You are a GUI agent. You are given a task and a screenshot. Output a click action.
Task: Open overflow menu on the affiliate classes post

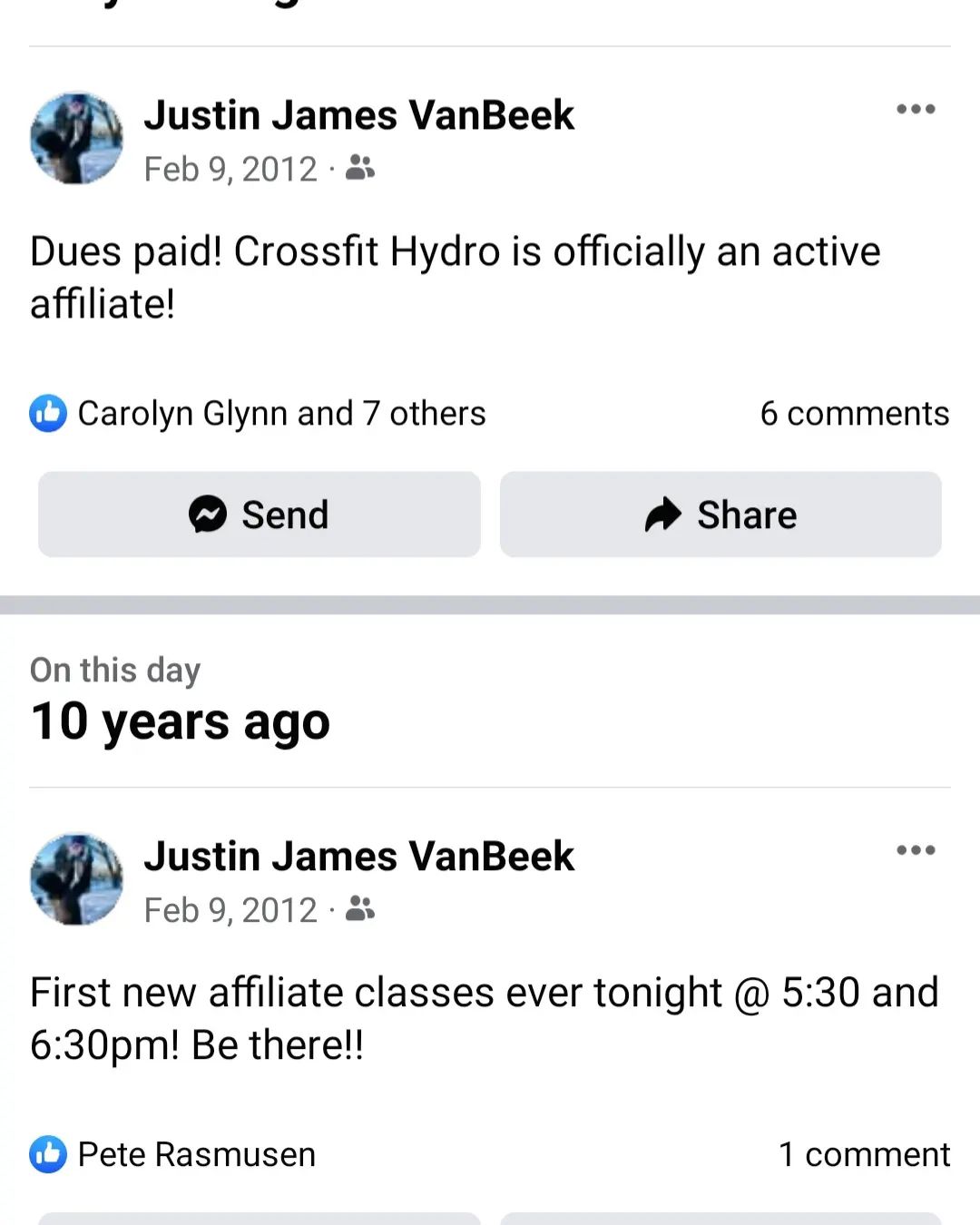click(x=916, y=850)
